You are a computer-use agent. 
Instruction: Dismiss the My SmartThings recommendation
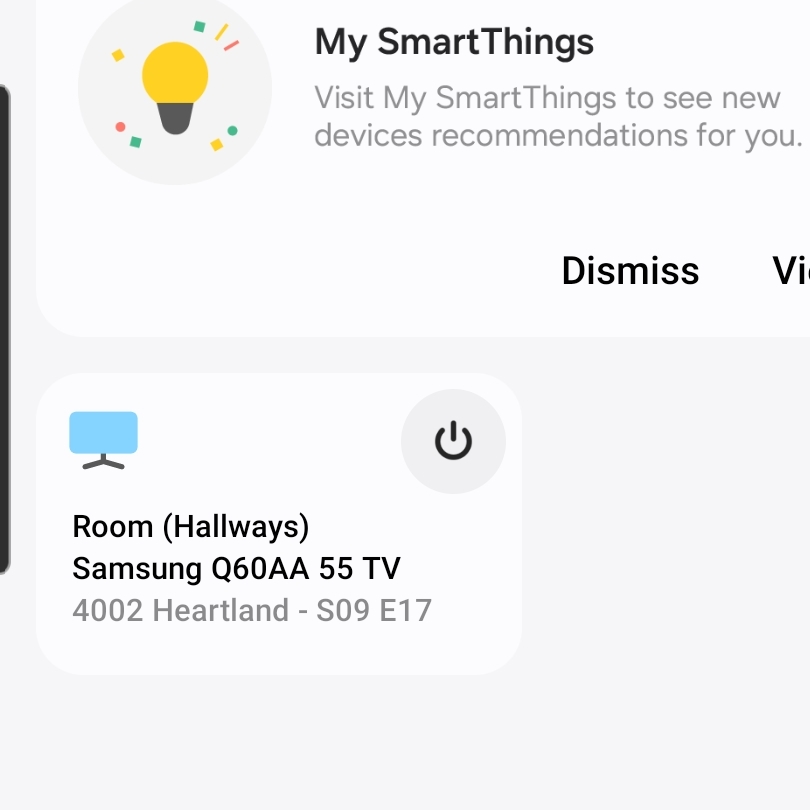tap(630, 271)
